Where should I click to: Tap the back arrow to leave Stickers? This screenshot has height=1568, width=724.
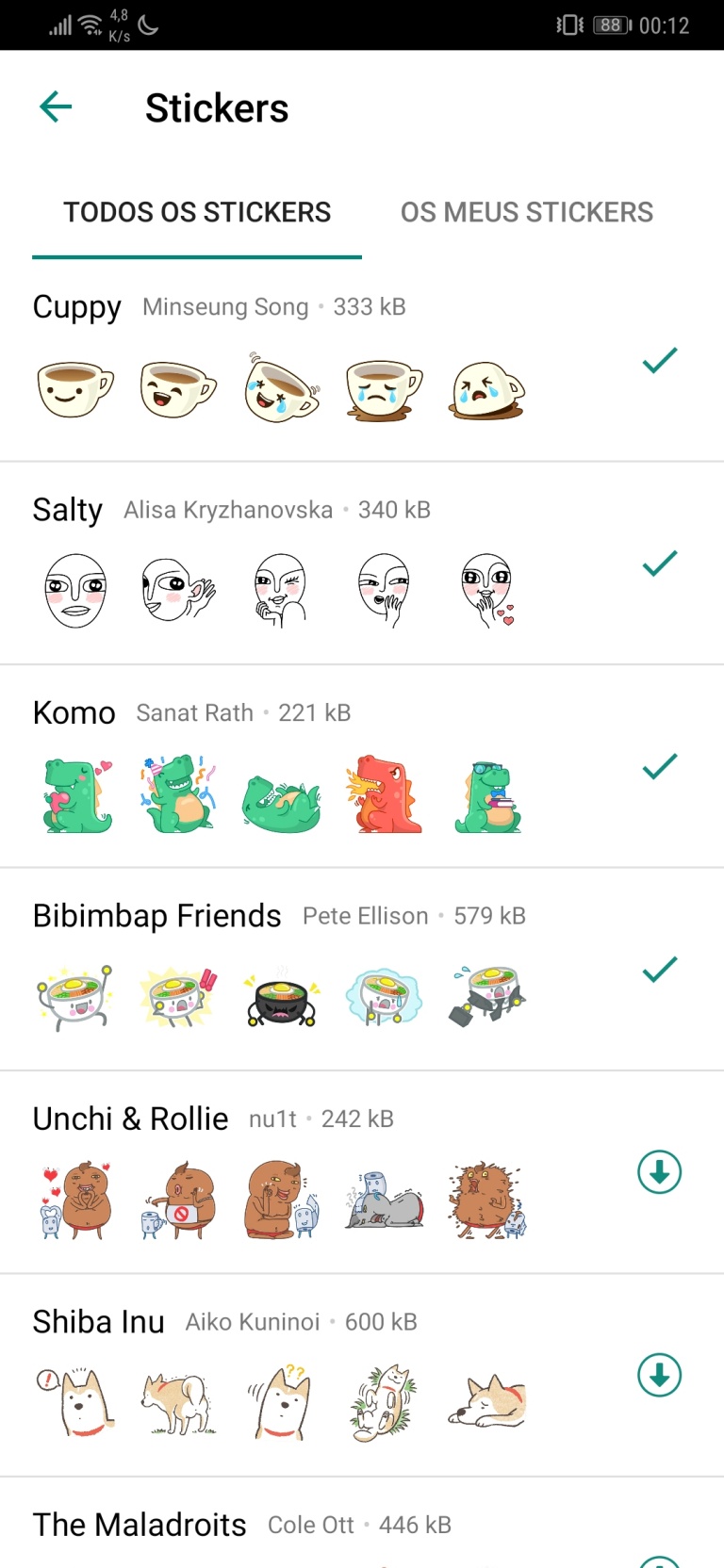coord(55,107)
